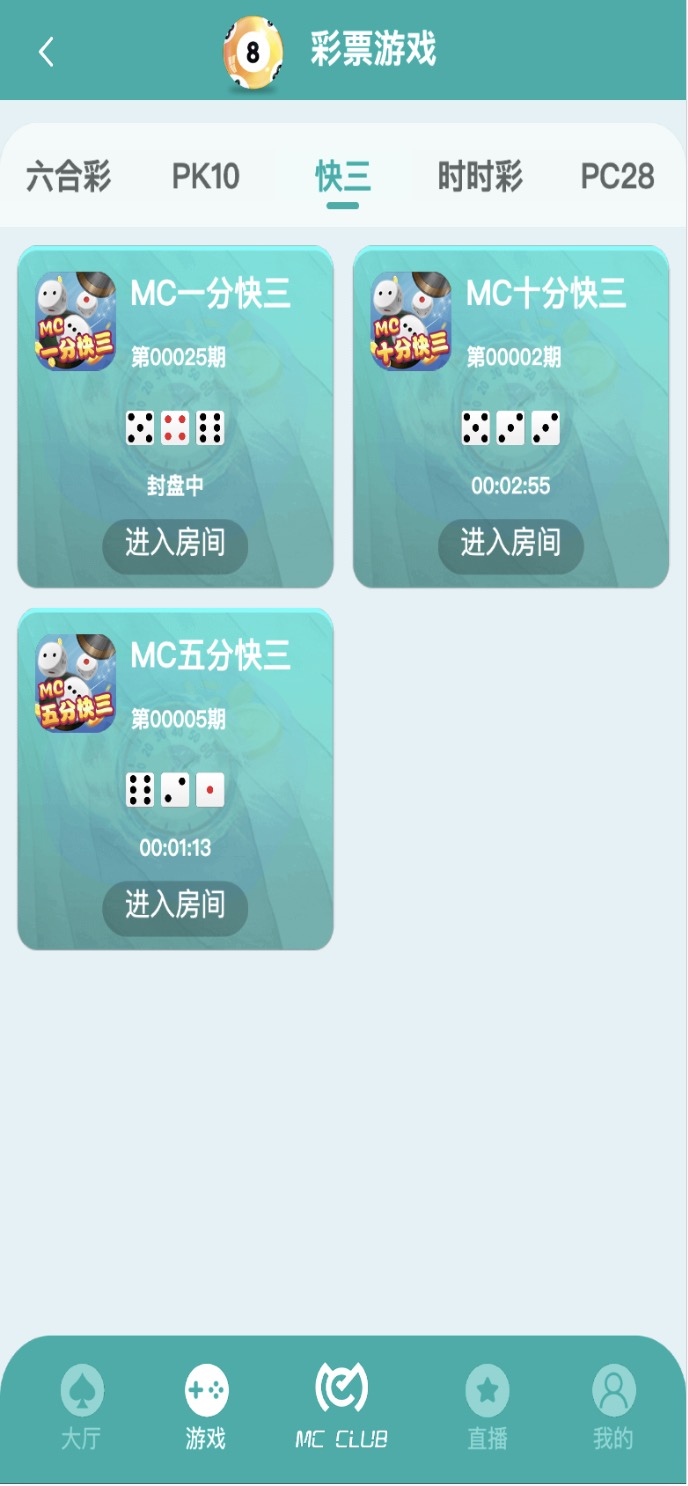
Task: Open the MC五分快三 game icon
Action: click(76, 683)
